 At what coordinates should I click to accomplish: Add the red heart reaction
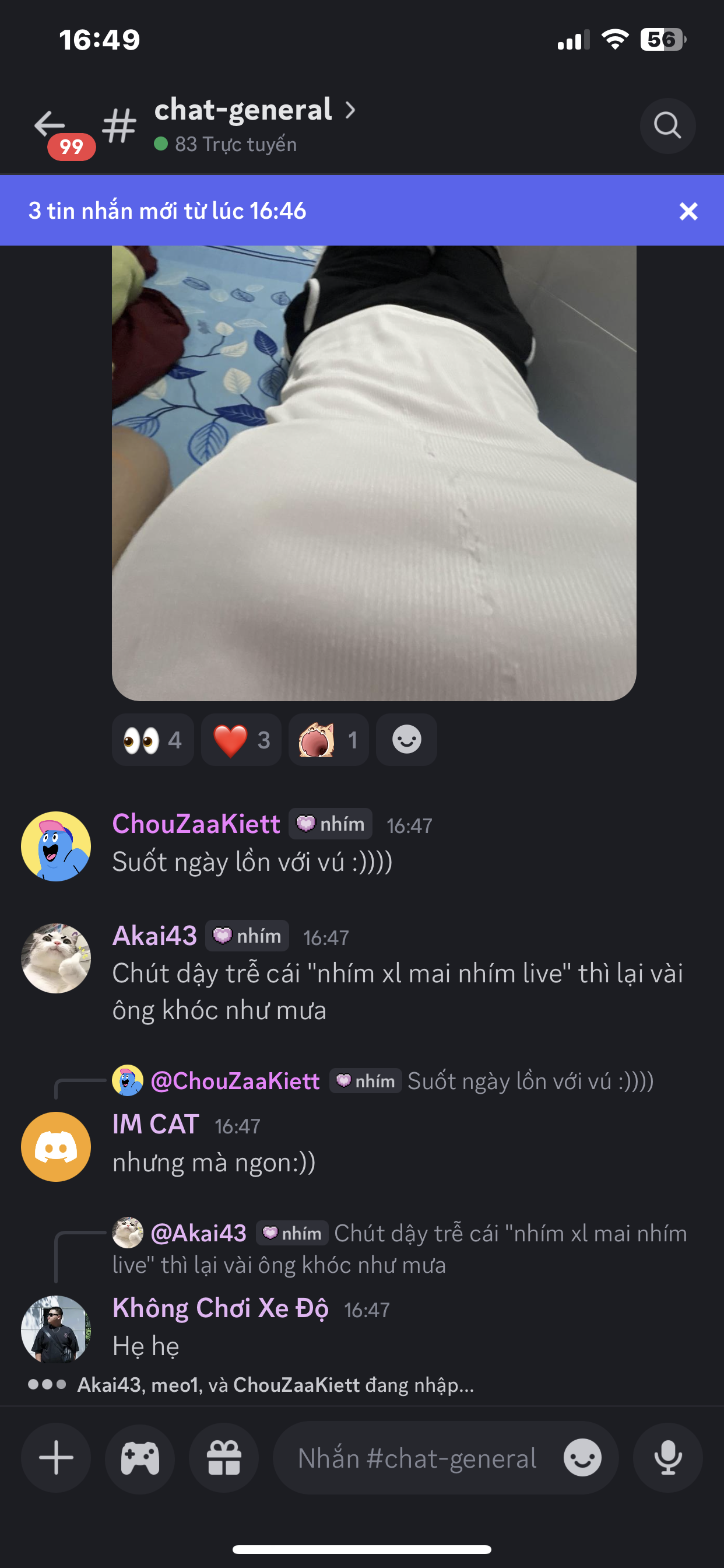[x=241, y=740]
